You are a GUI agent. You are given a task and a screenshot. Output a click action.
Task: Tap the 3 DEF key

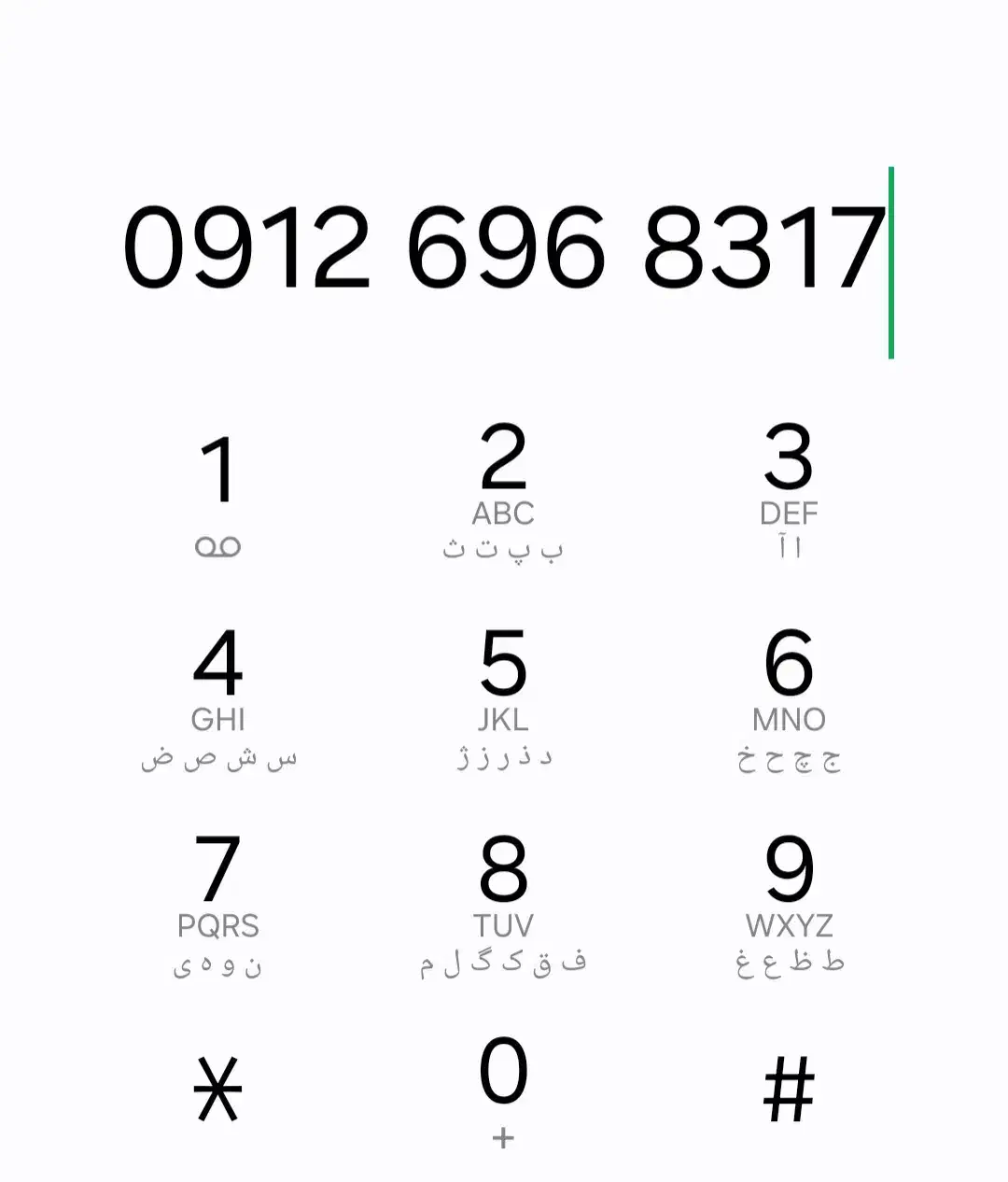coord(789,476)
